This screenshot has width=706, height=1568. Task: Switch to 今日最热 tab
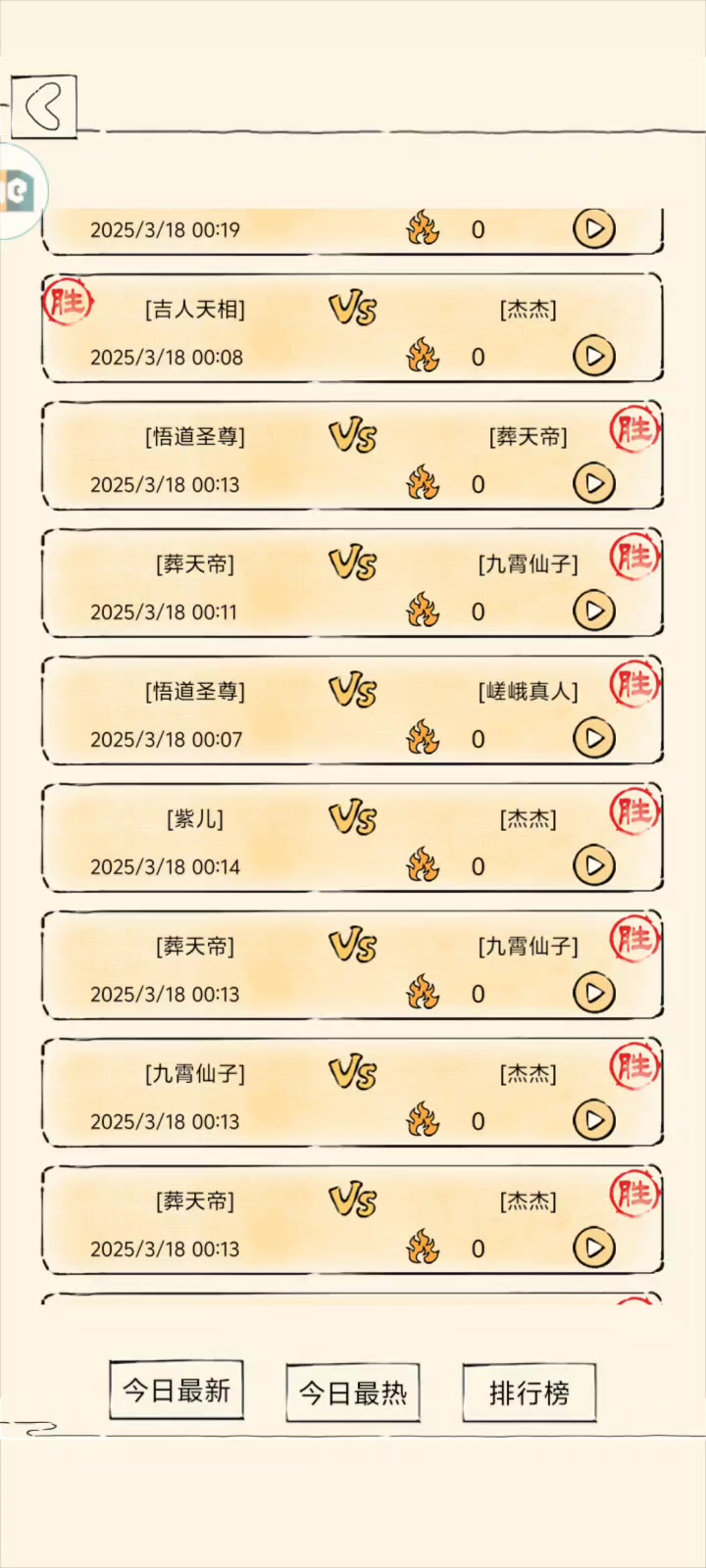(x=353, y=1393)
